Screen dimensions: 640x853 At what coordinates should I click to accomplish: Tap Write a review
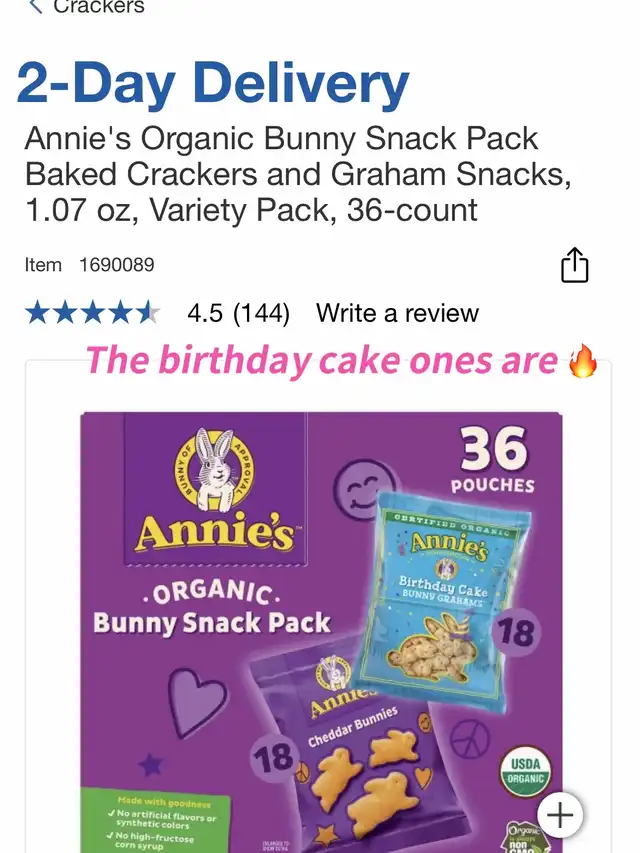(397, 313)
